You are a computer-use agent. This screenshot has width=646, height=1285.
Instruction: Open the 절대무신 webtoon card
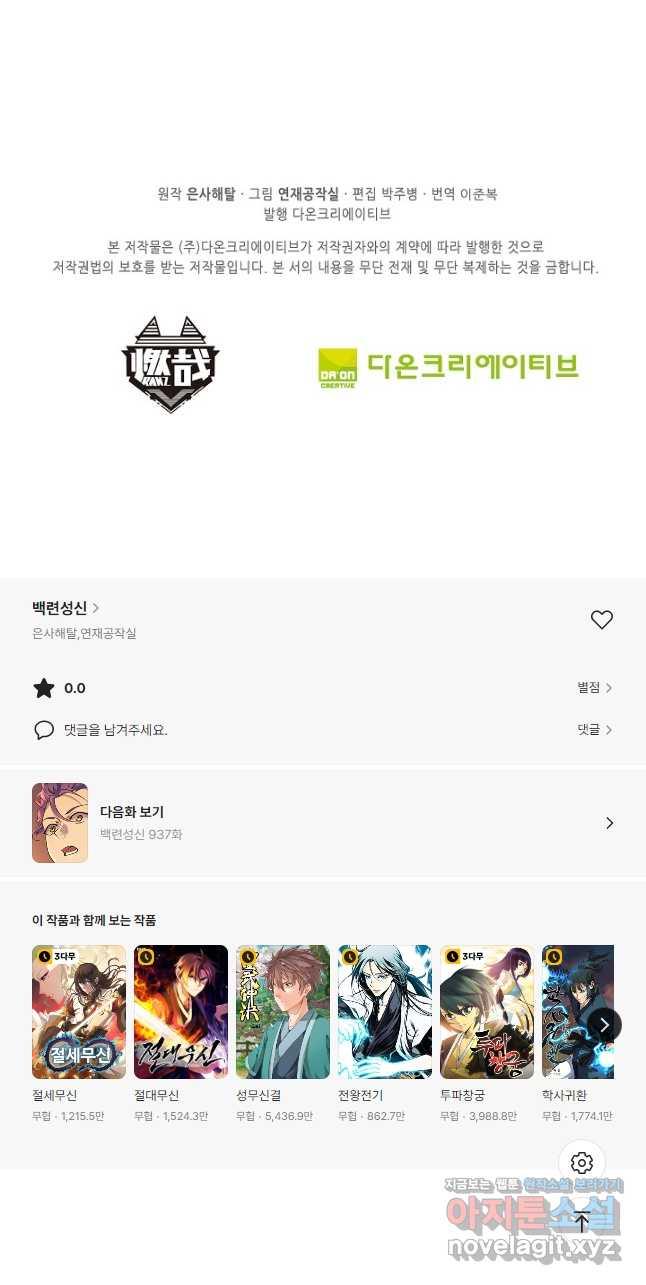tap(181, 1012)
